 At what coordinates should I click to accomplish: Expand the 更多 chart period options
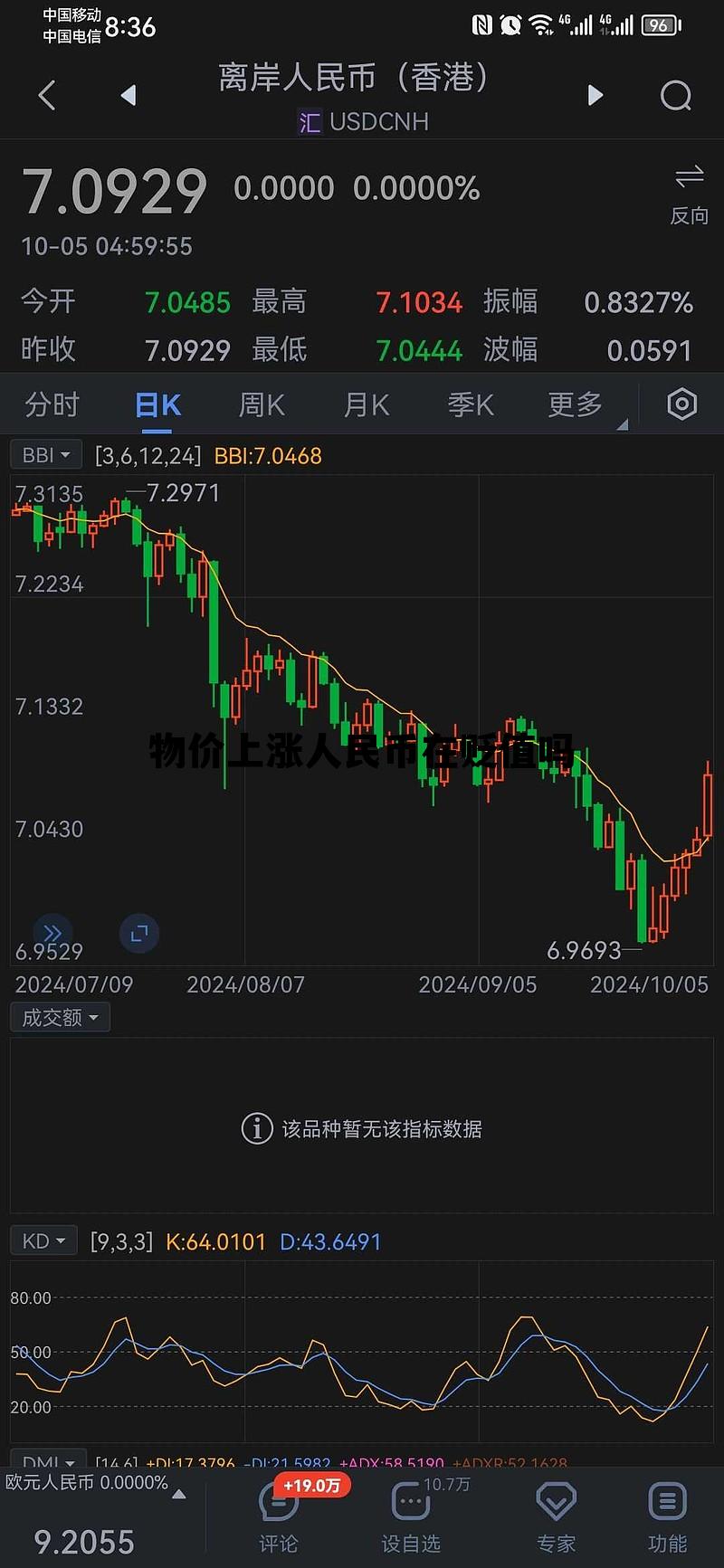(x=576, y=404)
